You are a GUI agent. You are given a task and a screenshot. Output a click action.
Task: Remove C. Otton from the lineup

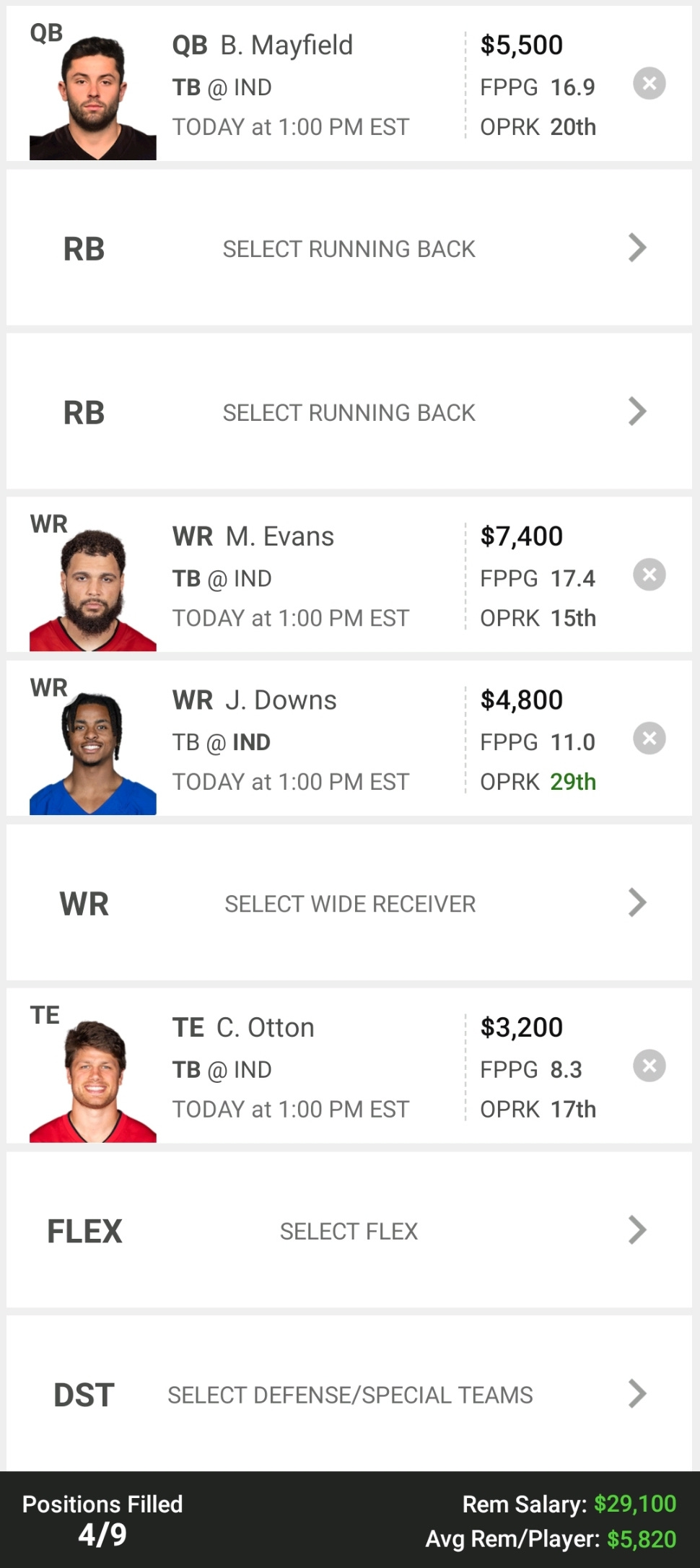[x=650, y=1066]
